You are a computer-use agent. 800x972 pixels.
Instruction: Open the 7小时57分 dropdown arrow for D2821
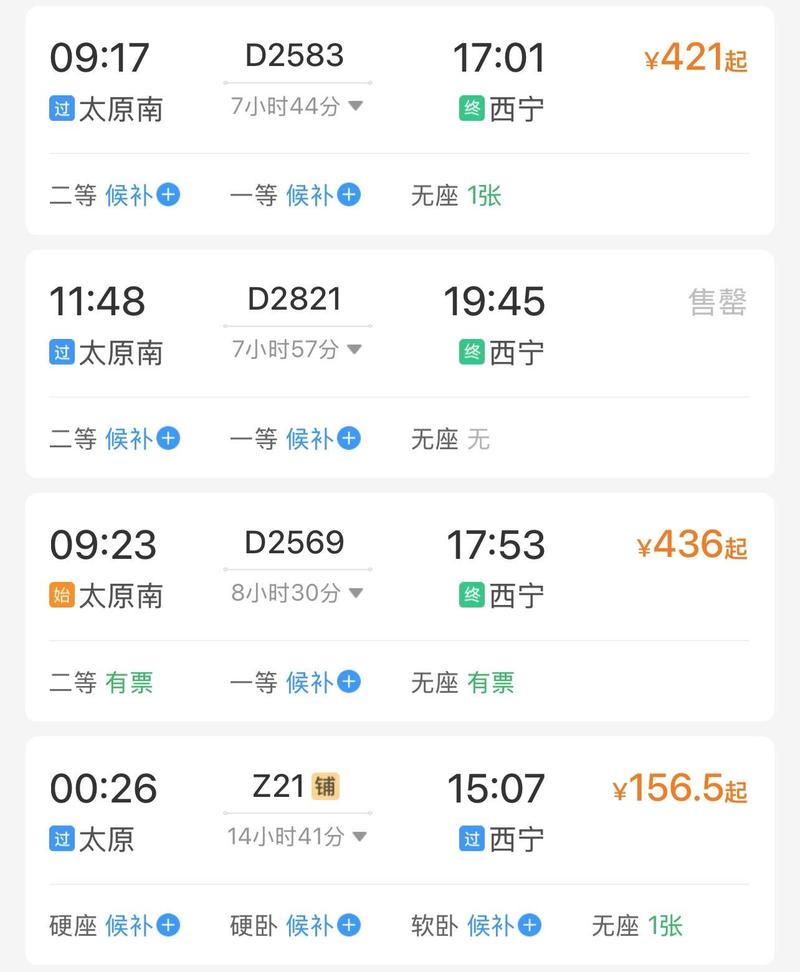click(355, 349)
